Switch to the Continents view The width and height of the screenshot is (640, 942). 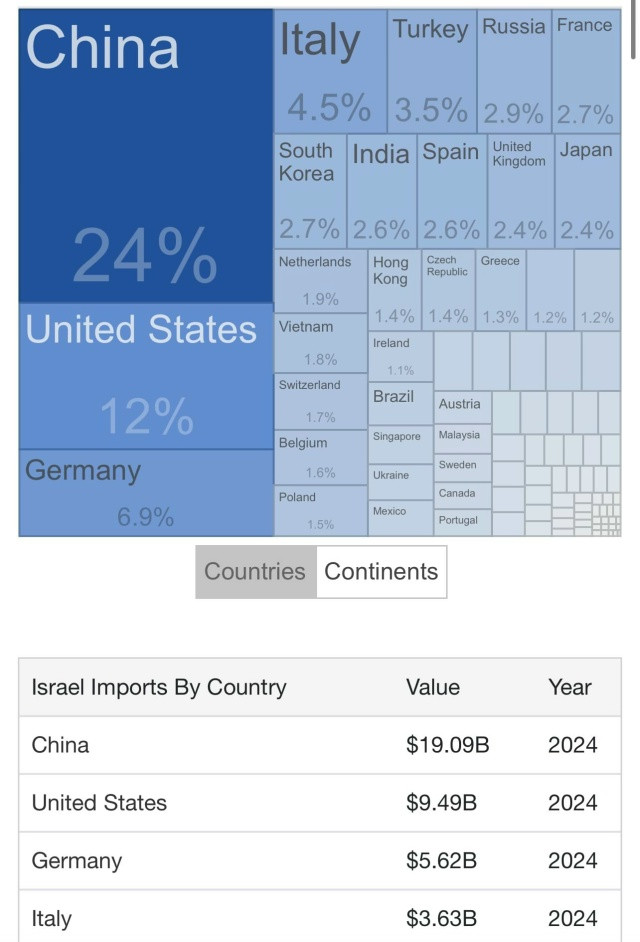(x=381, y=572)
